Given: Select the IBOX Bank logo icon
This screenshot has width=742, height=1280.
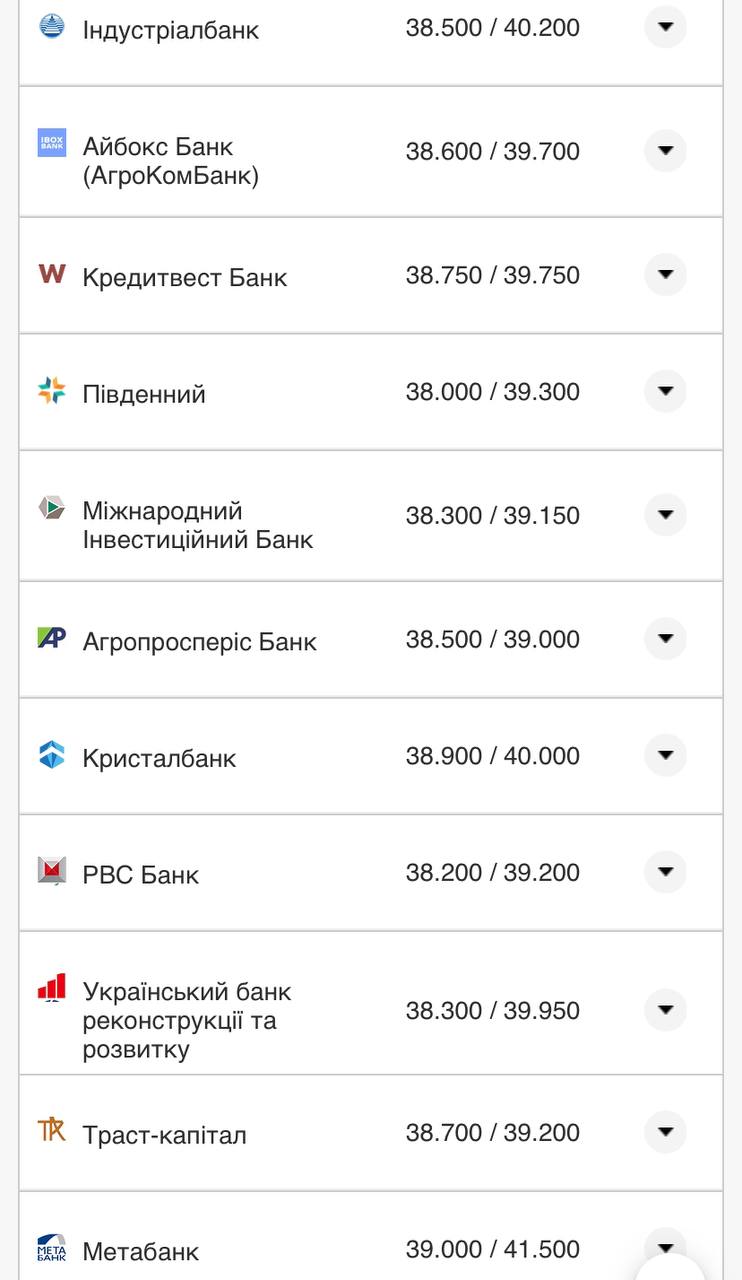Looking at the screenshot, I should pyautogui.click(x=50, y=144).
